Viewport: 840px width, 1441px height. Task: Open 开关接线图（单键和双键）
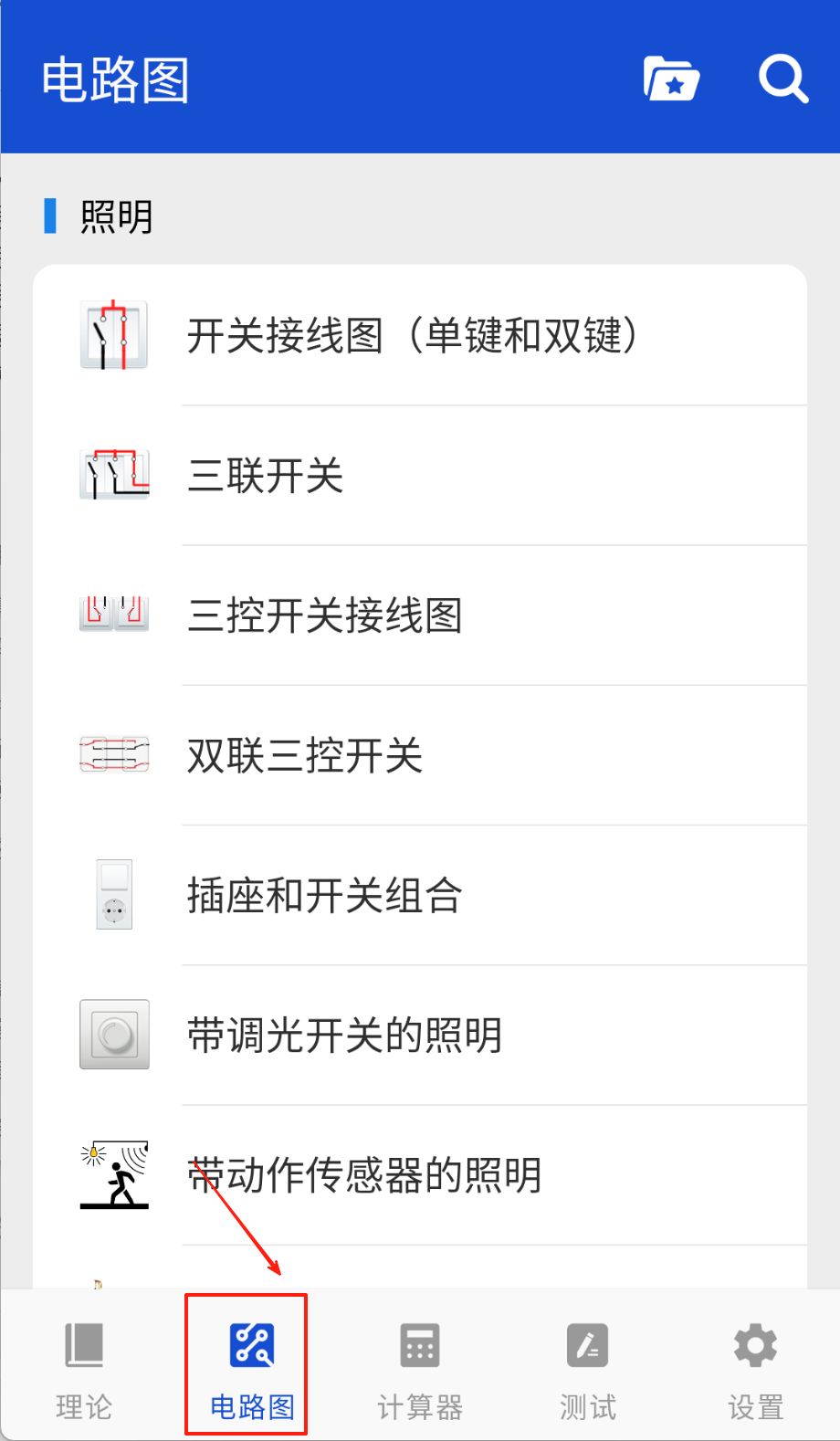coord(411,335)
